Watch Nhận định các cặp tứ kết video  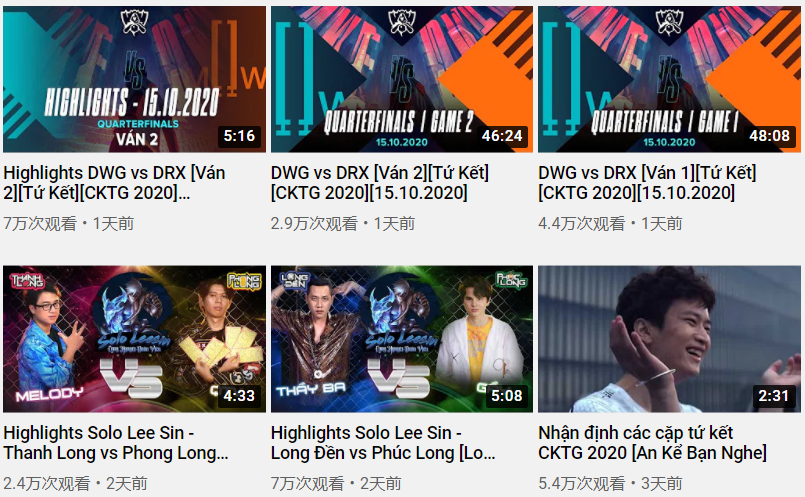tap(669, 339)
